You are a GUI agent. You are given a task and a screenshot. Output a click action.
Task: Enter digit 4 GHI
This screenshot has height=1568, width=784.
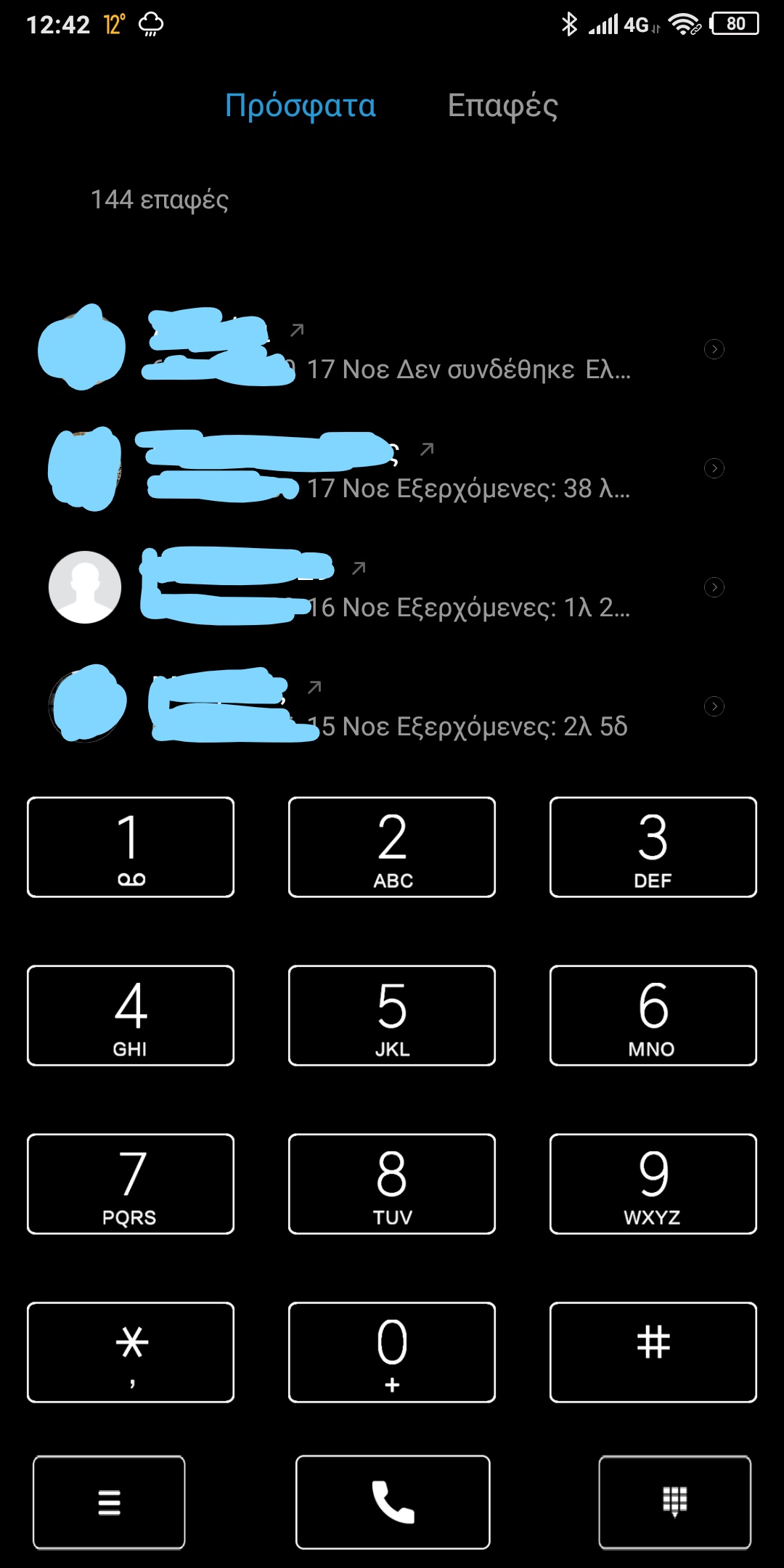click(x=131, y=1016)
